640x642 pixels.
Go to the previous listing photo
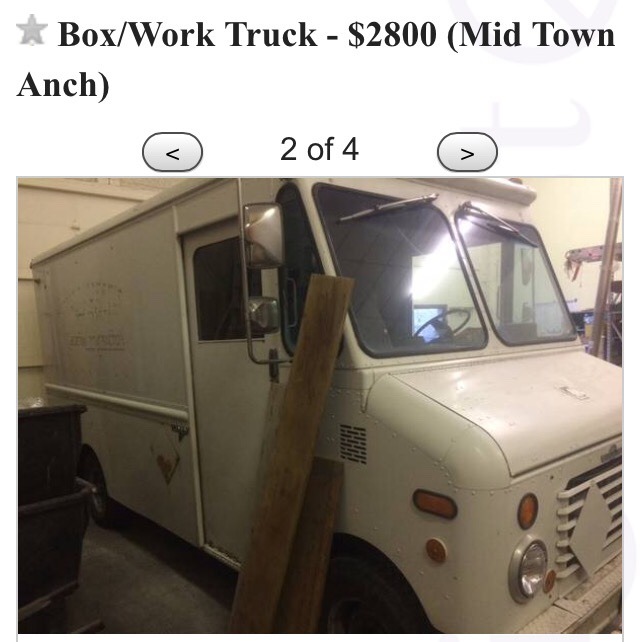pyautogui.click(x=173, y=153)
